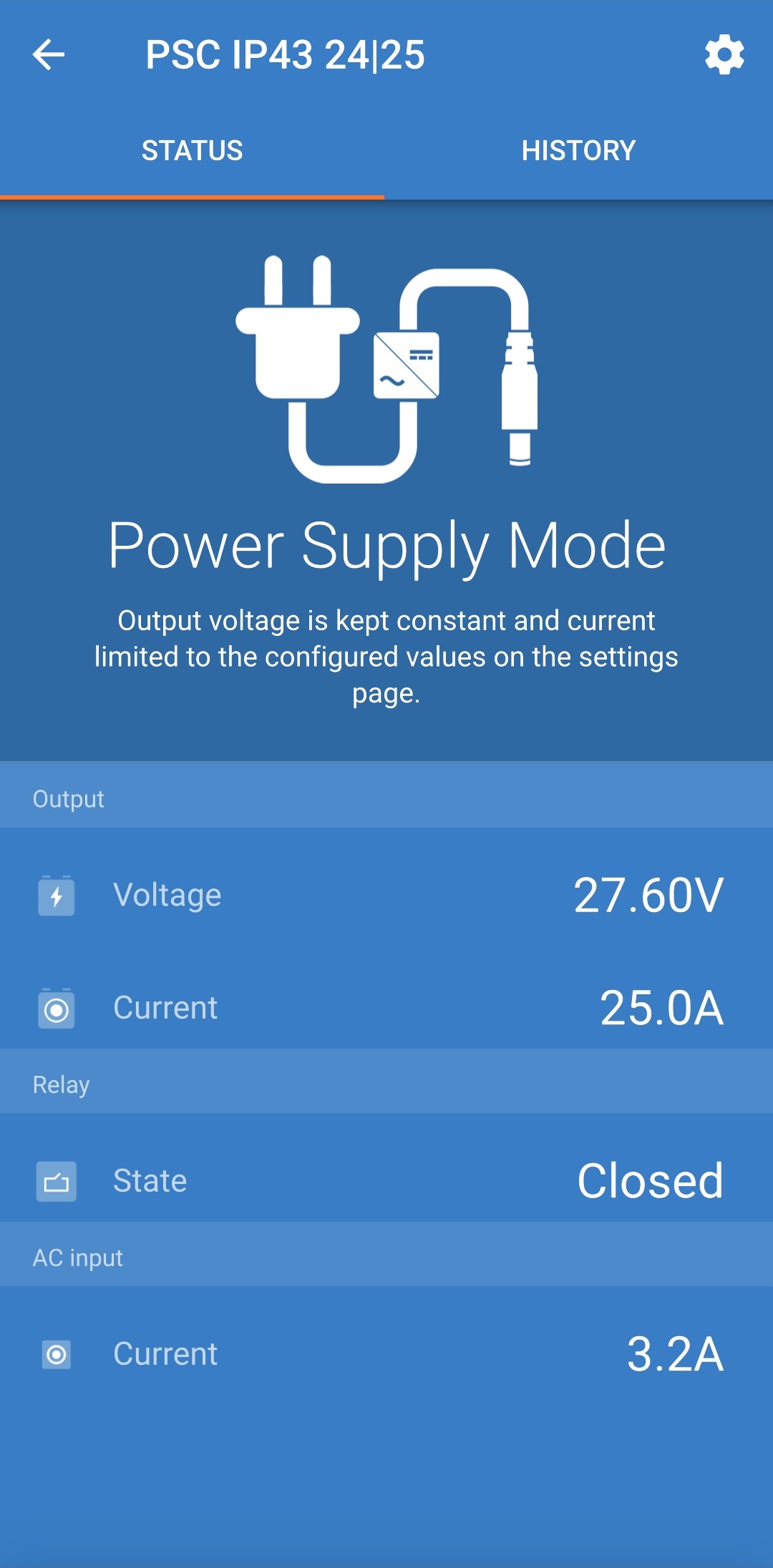The height and width of the screenshot is (1568, 773).
Task: Select the STATUS tab
Action: coord(193,150)
